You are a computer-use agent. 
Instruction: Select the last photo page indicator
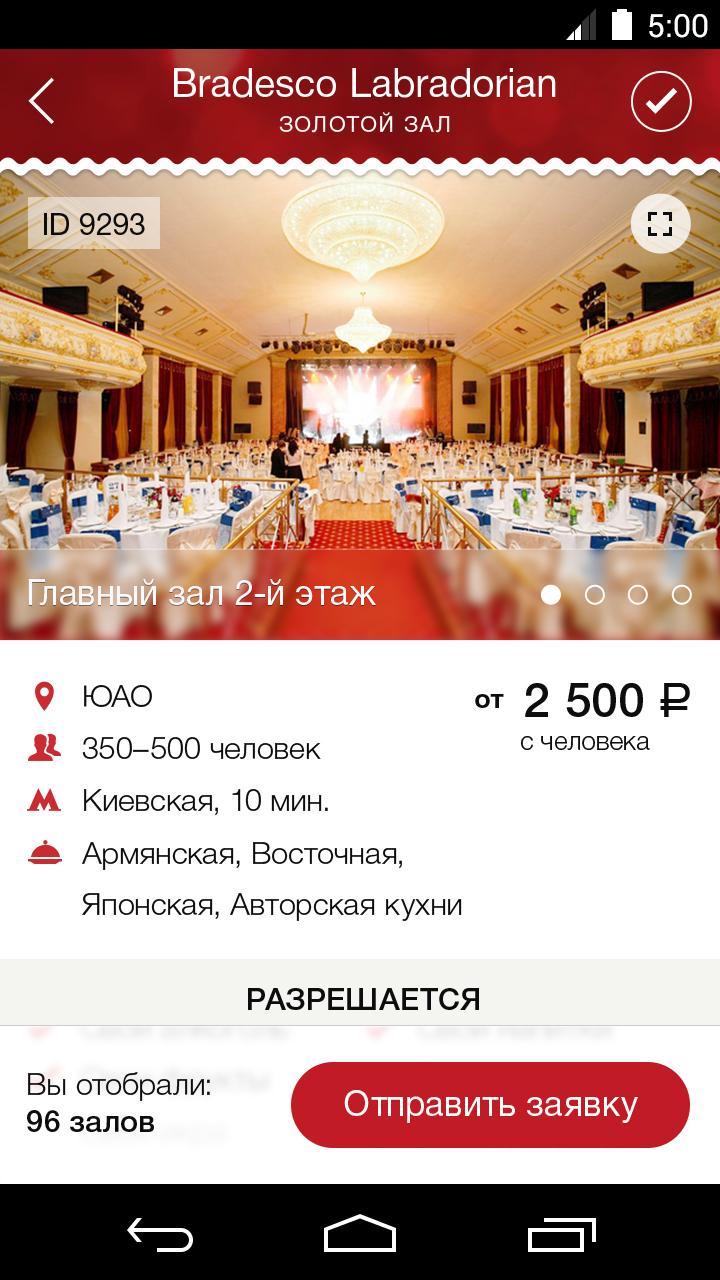tap(681, 595)
